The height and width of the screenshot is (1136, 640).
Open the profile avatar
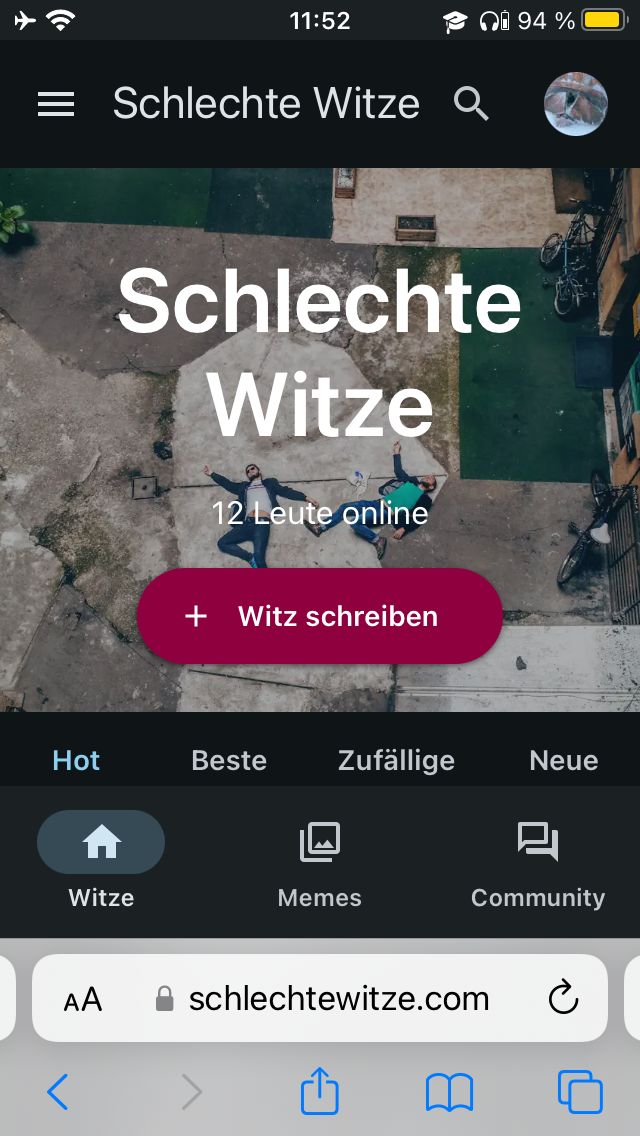(x=575, y=104)
